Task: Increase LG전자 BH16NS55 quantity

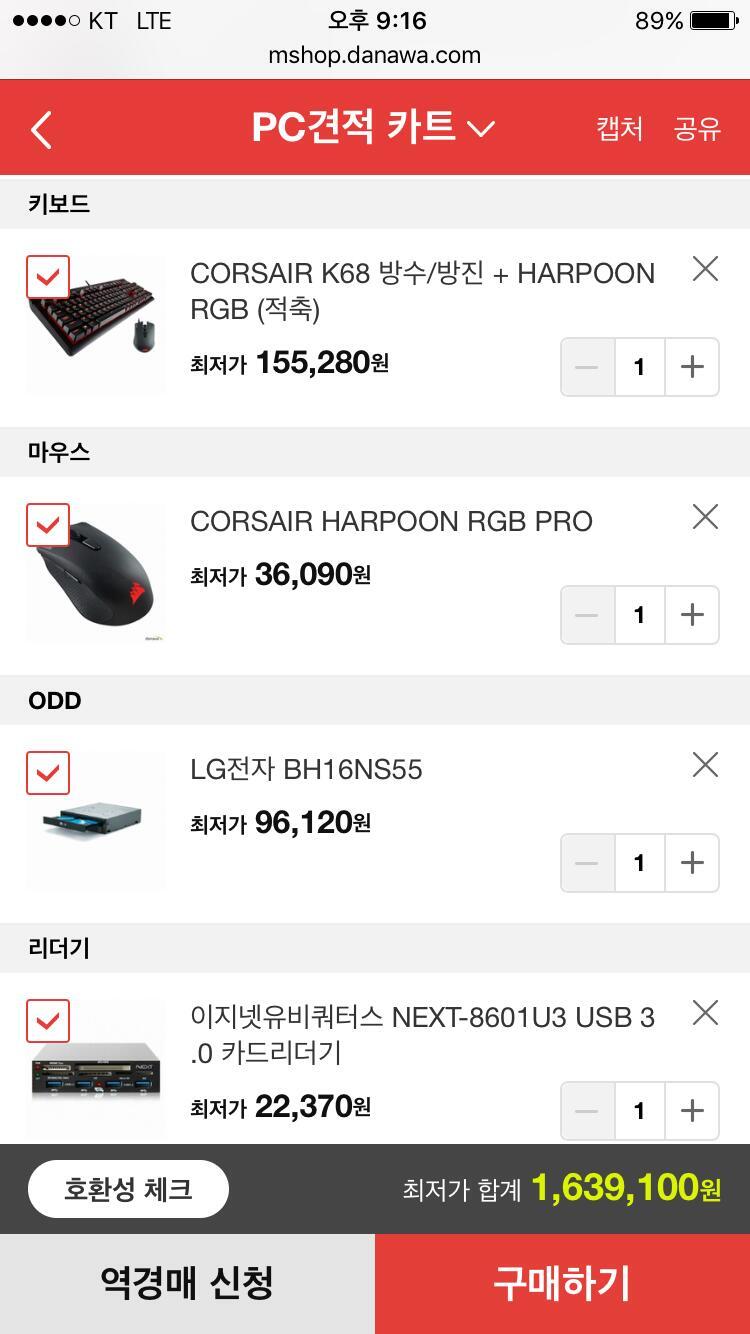Action: click(x=692, y=863)
